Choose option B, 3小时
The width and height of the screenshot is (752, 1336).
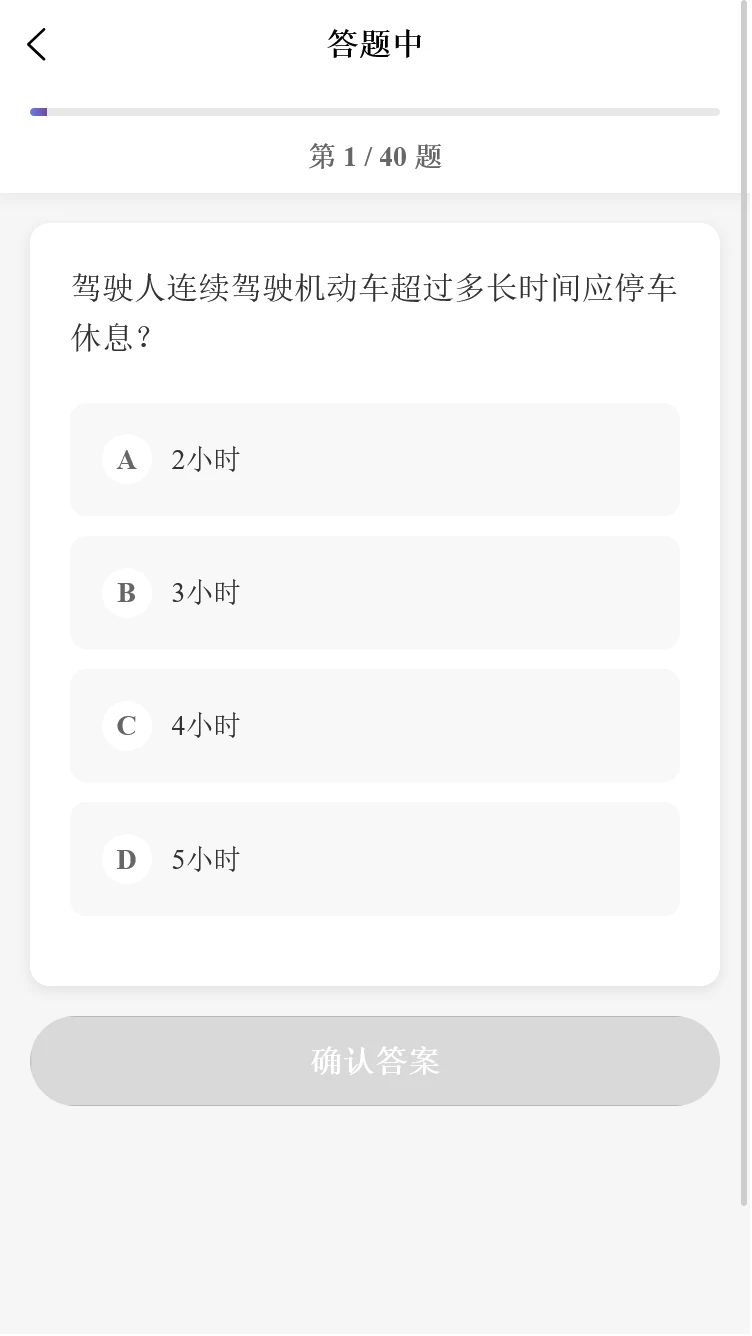point(374,593)
